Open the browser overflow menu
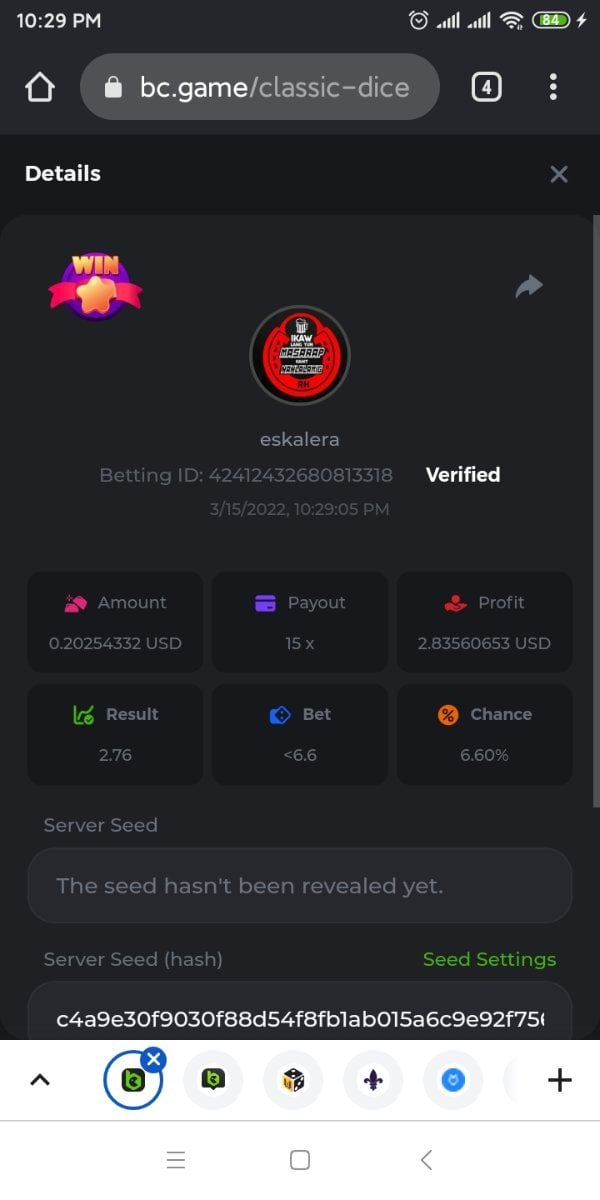The width and height of the screenshot is (600, 1200). pos(553,88)
